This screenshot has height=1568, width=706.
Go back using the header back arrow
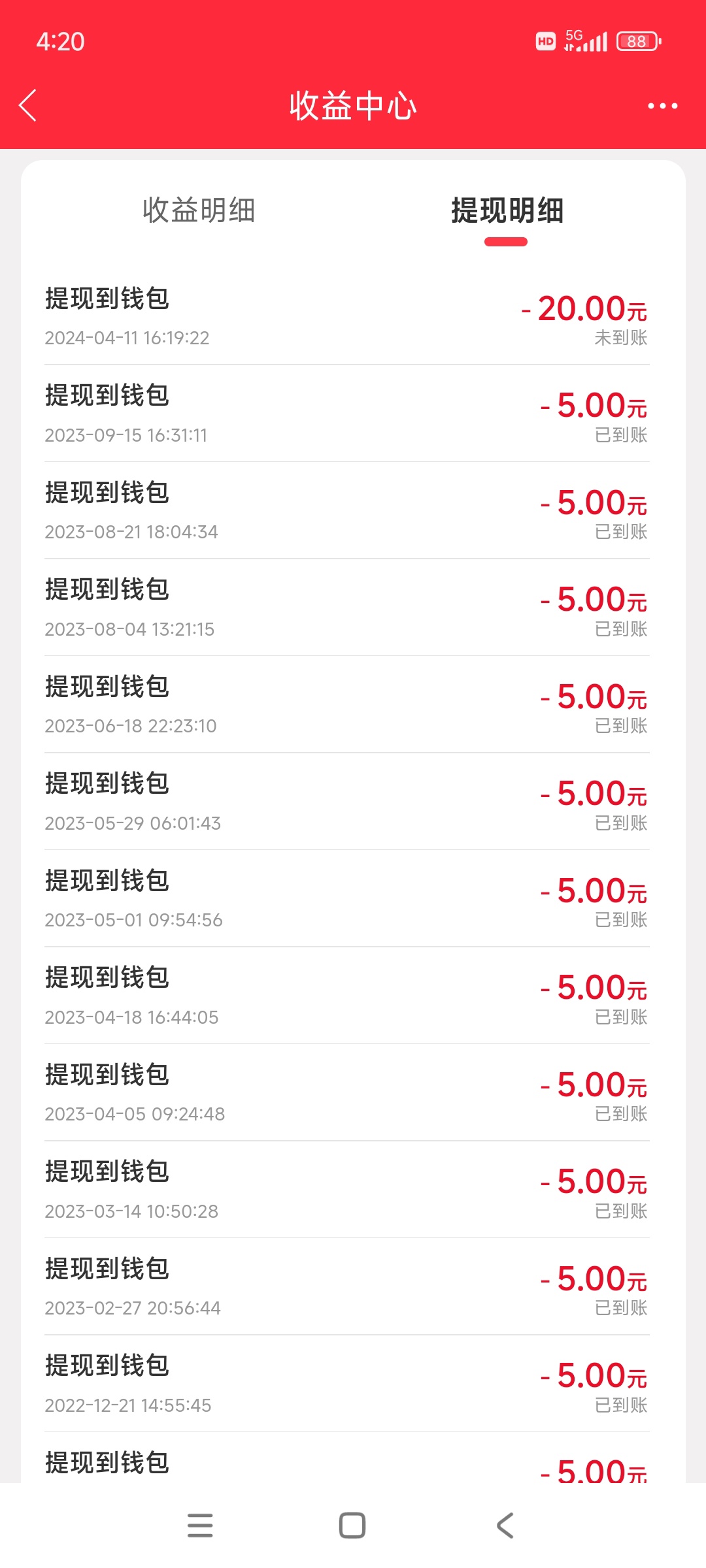[x=27, y=105]
